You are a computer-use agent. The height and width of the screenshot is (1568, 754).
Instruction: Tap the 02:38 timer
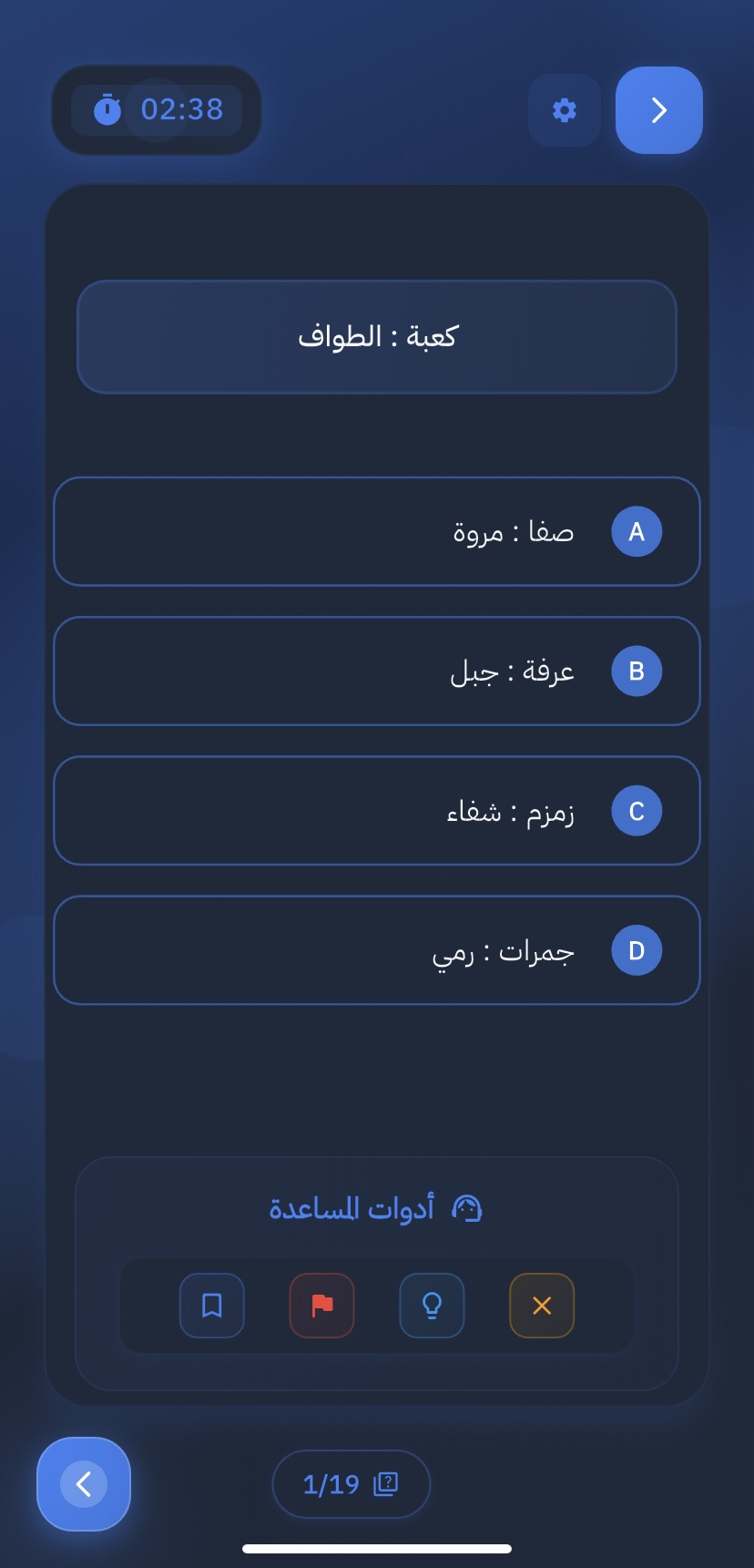click(157, 110)
